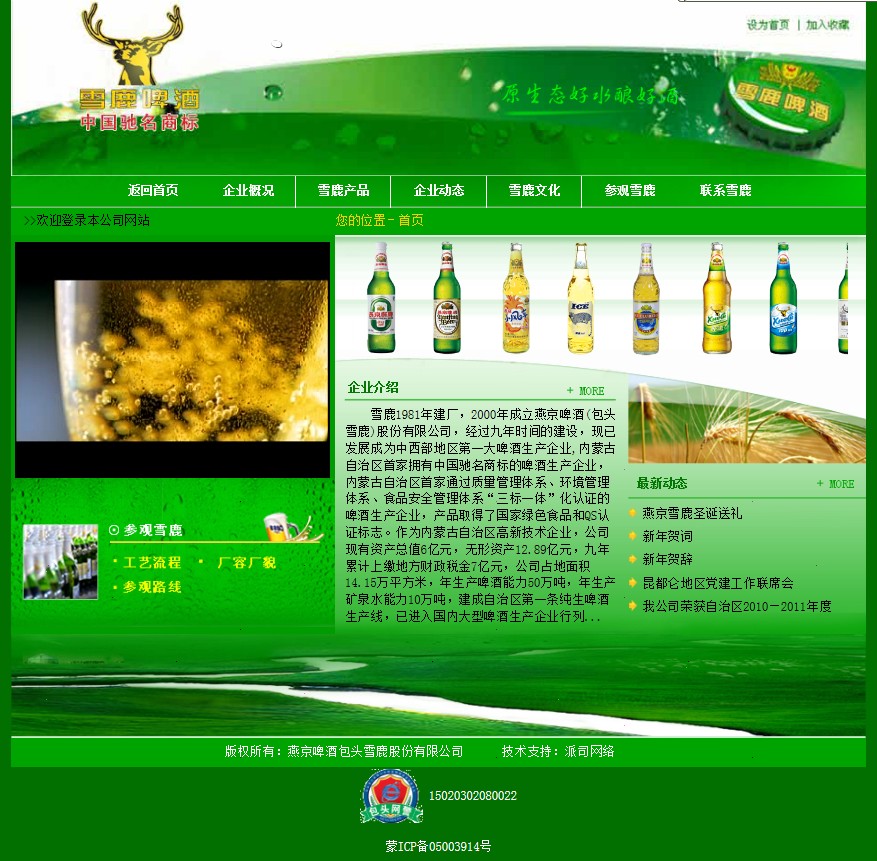The height and width of the screenshot is (861, 877).
Task: Switch to 参观雪鹿 navigation item
Action: pyautogui.click(x=630, y=191)
